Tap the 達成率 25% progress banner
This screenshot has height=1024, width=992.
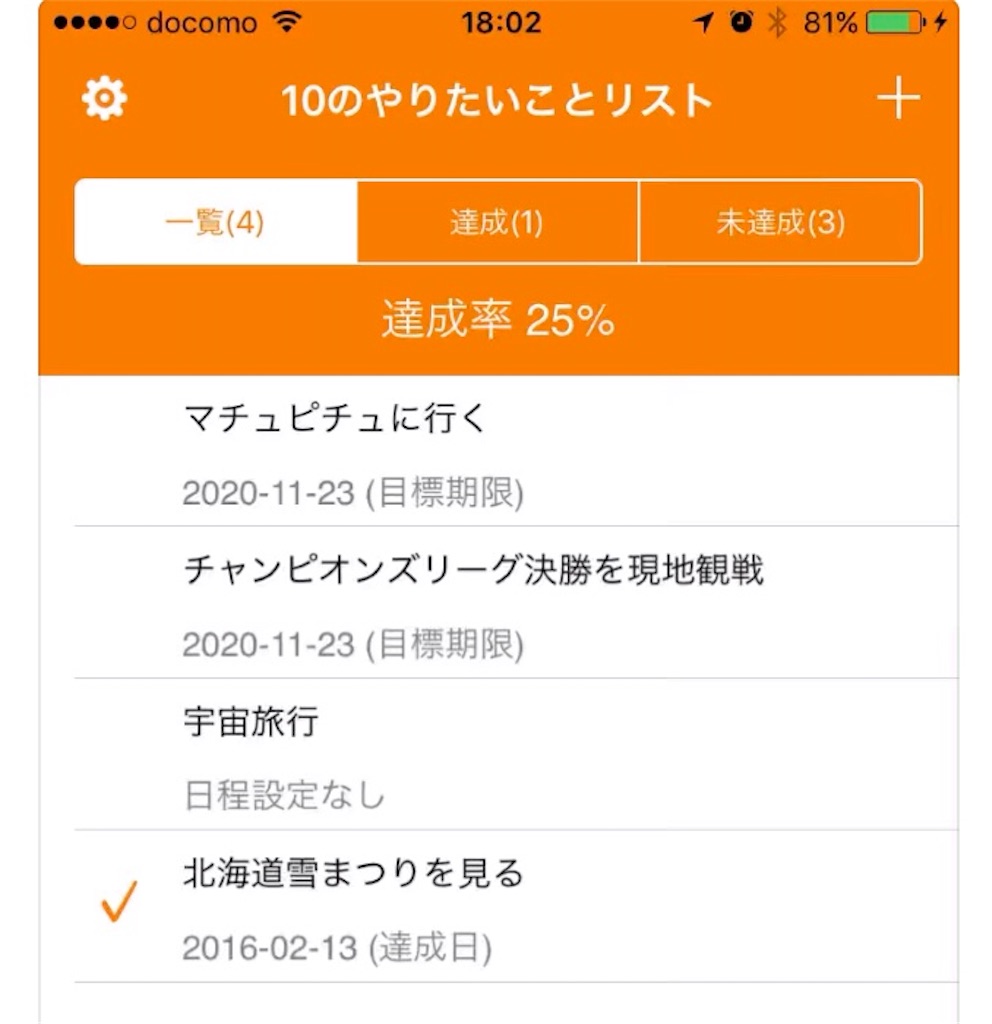496,320
